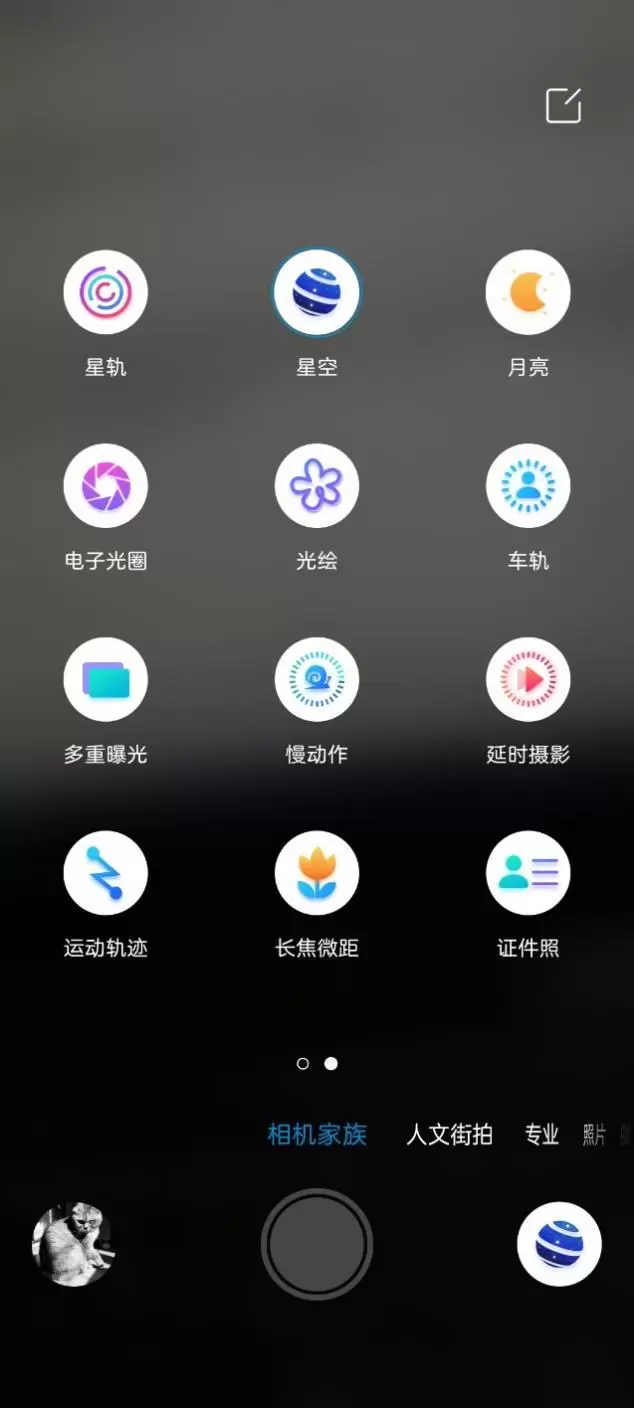Image resolution: width=634 pixels, height=1408 pixels.
Task: Open the edit modes icon
Action: [563, 106]
